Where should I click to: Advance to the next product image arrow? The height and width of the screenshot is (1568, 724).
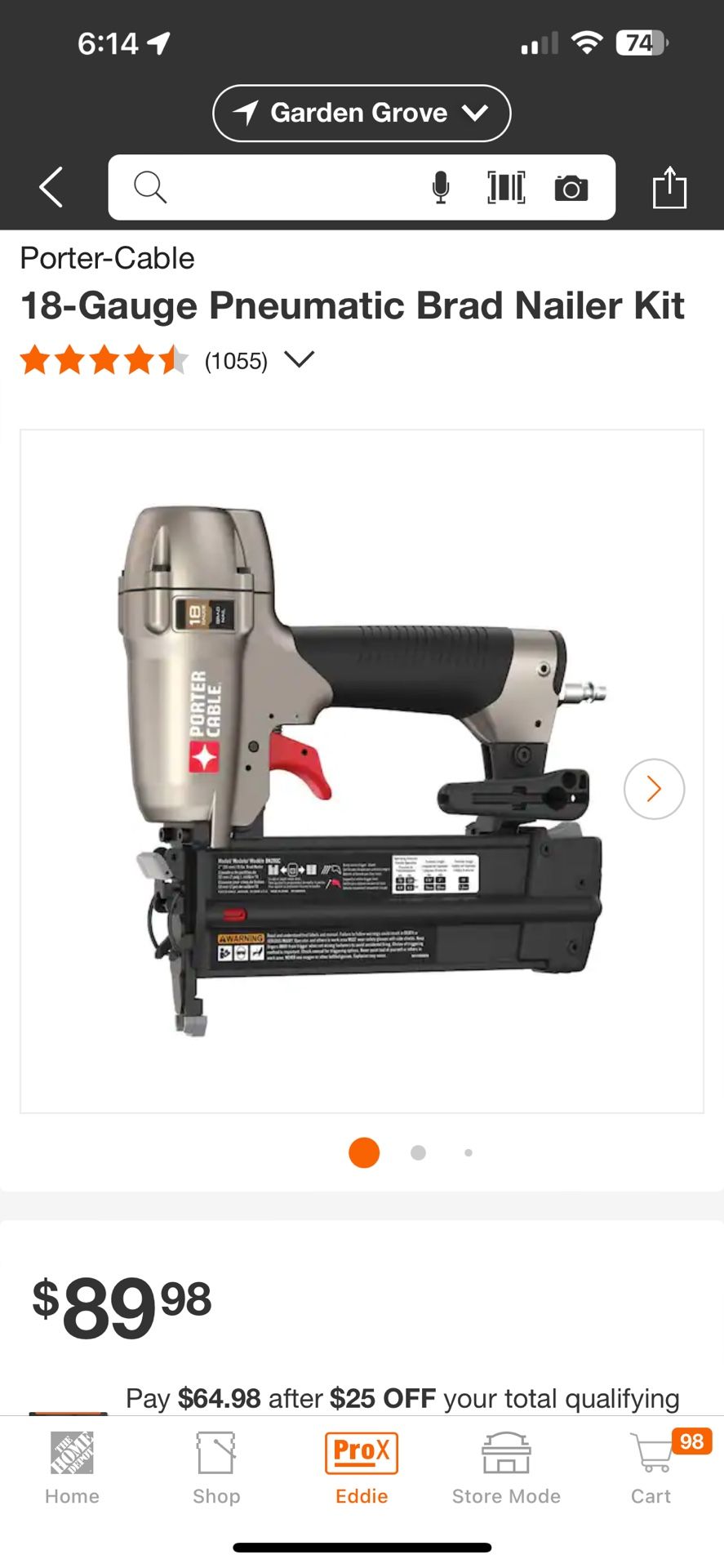tap(653, 788)
